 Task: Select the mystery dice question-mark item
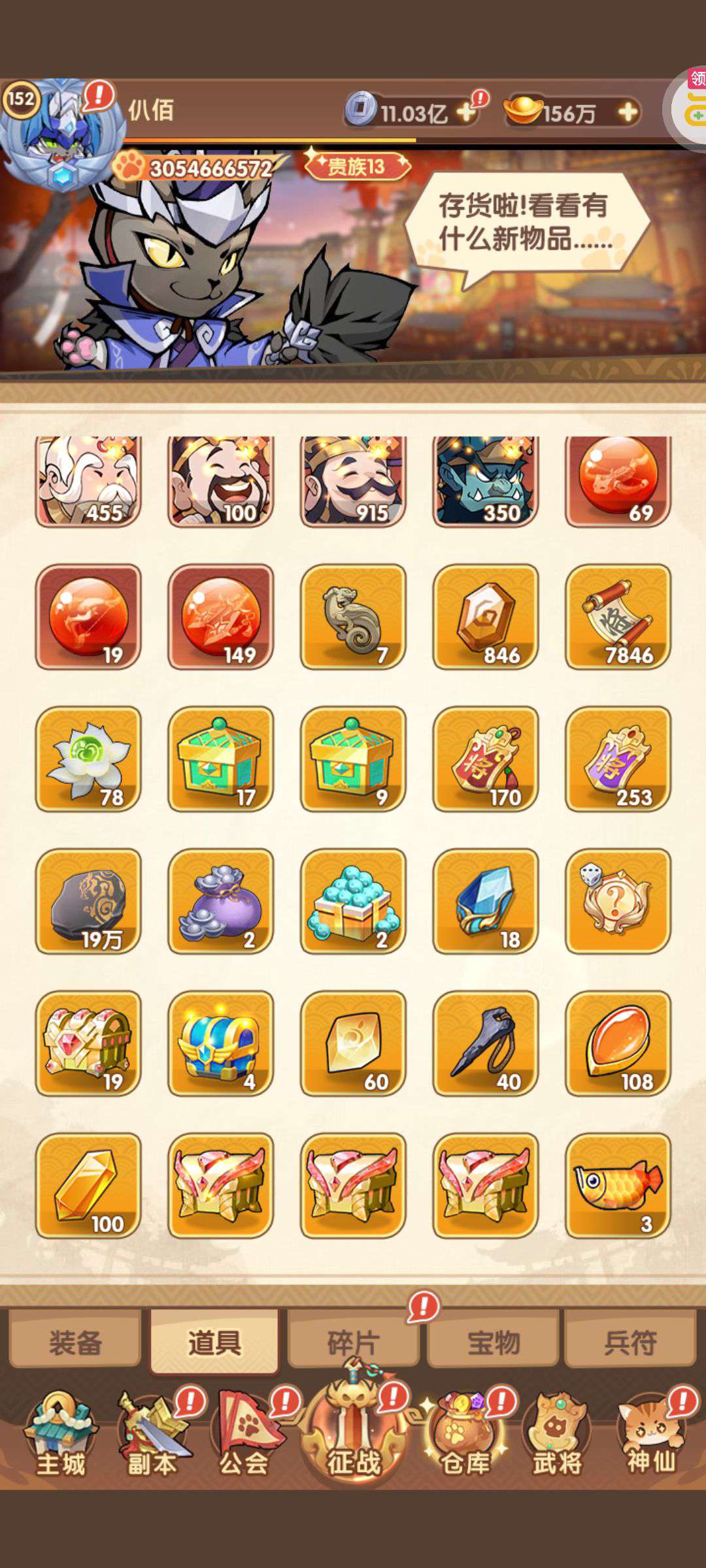(x=618, y=901)
